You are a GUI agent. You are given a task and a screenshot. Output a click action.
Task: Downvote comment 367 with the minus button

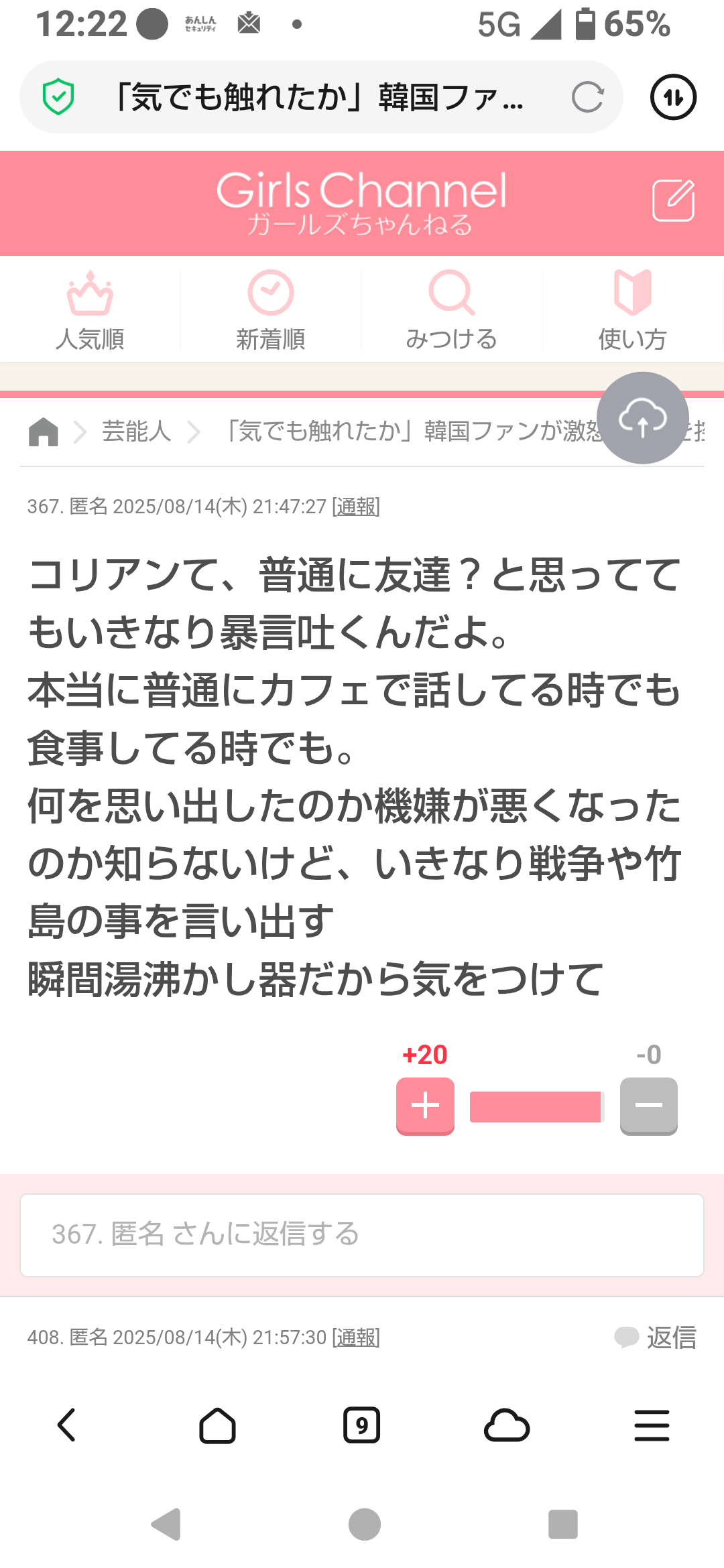click(x=648, y=1106)
